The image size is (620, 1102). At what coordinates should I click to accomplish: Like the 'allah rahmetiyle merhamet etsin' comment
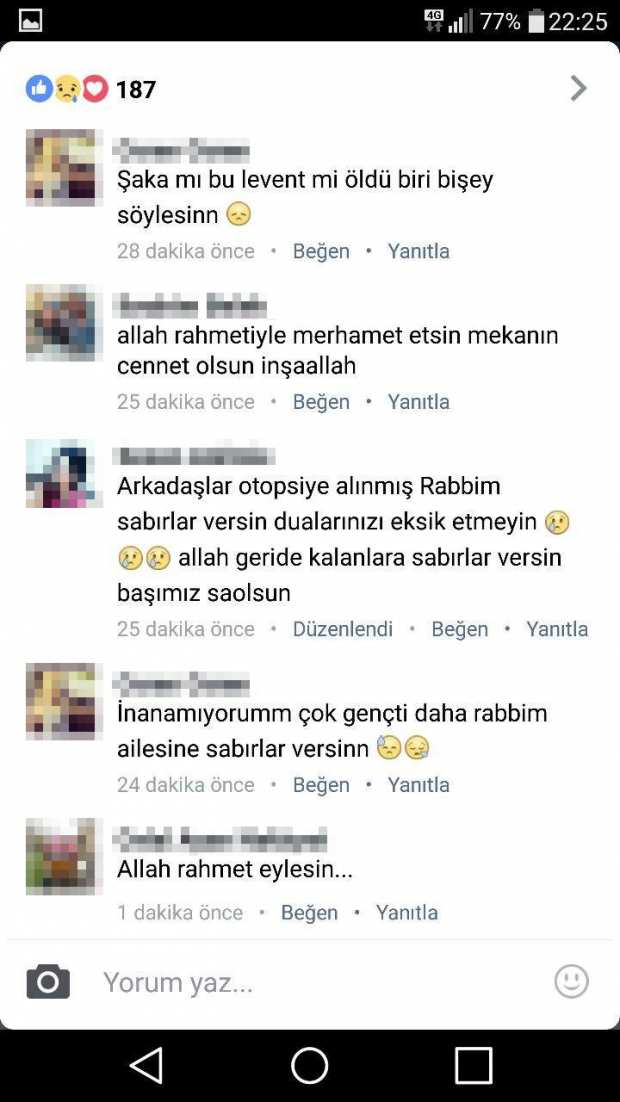click(321, 402)
